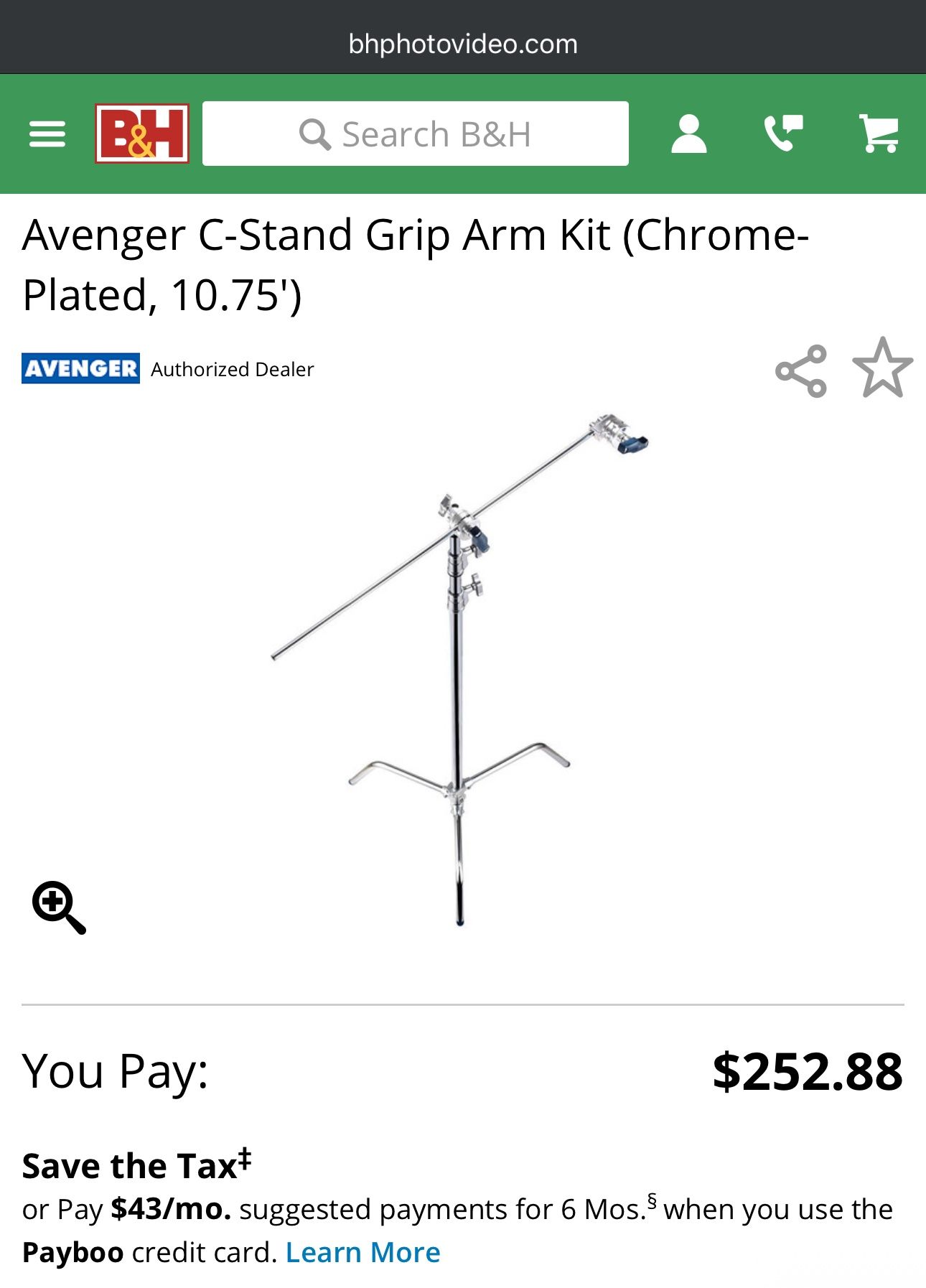926x1288 pixels.
Task: Add the product to wish list star
Action: pyautogui.click(x=882, y=368)
